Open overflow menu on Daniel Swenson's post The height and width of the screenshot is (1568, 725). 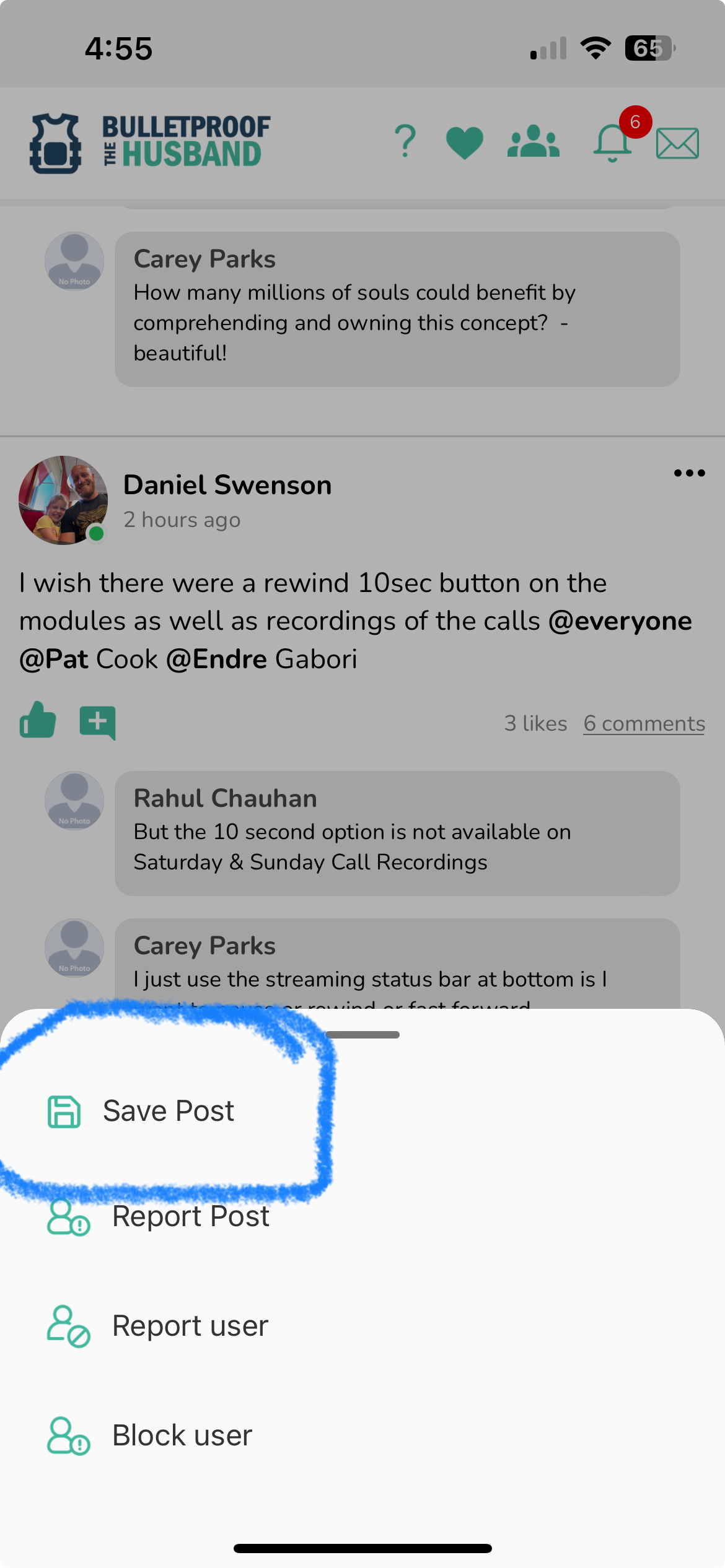click(689, 473)
